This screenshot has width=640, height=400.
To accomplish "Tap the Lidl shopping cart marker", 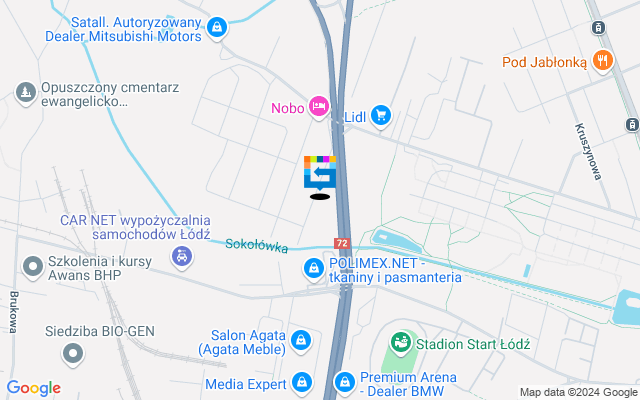I will click(x=380, y=117).
